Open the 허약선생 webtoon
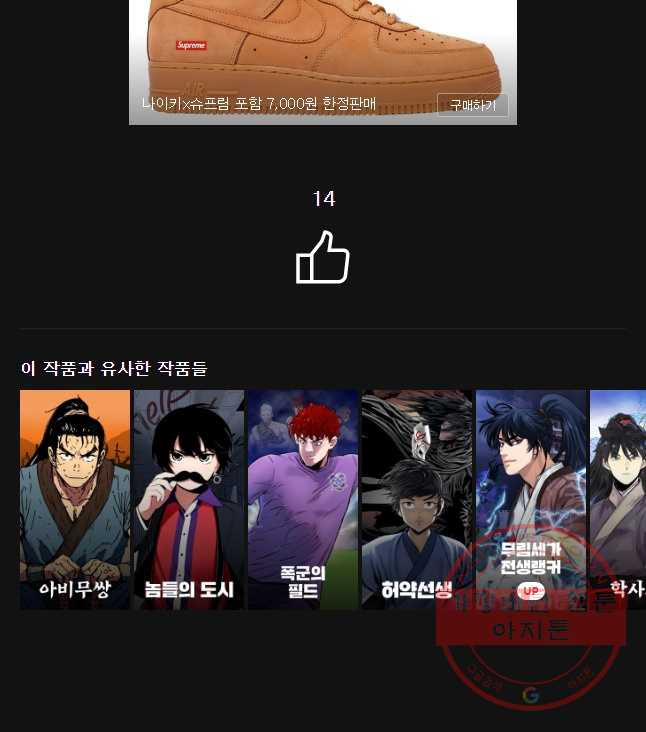This screenshot has width=646, height=732. [x=417, y=499]
